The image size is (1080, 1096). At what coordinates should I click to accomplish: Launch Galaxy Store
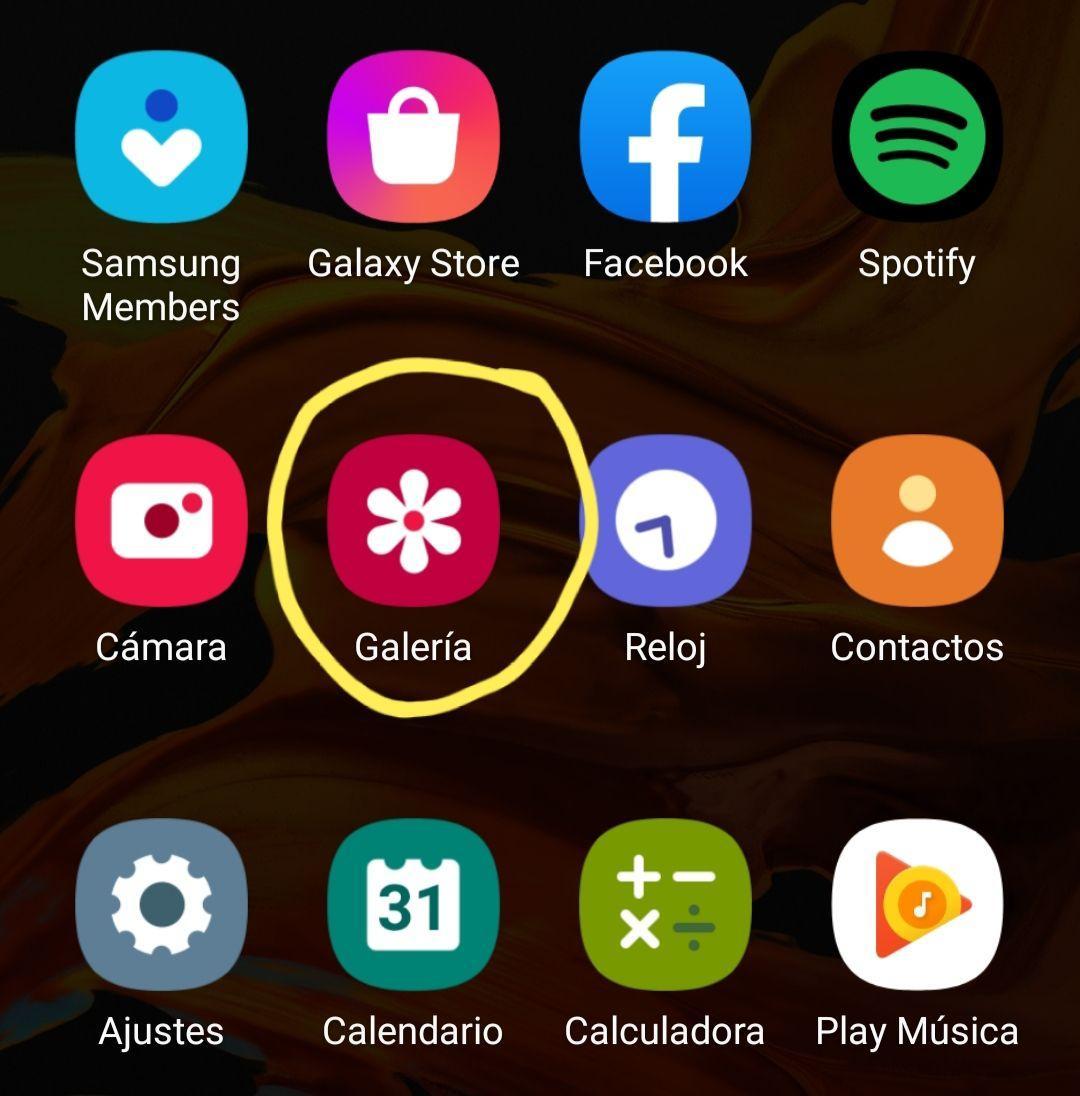413,136
